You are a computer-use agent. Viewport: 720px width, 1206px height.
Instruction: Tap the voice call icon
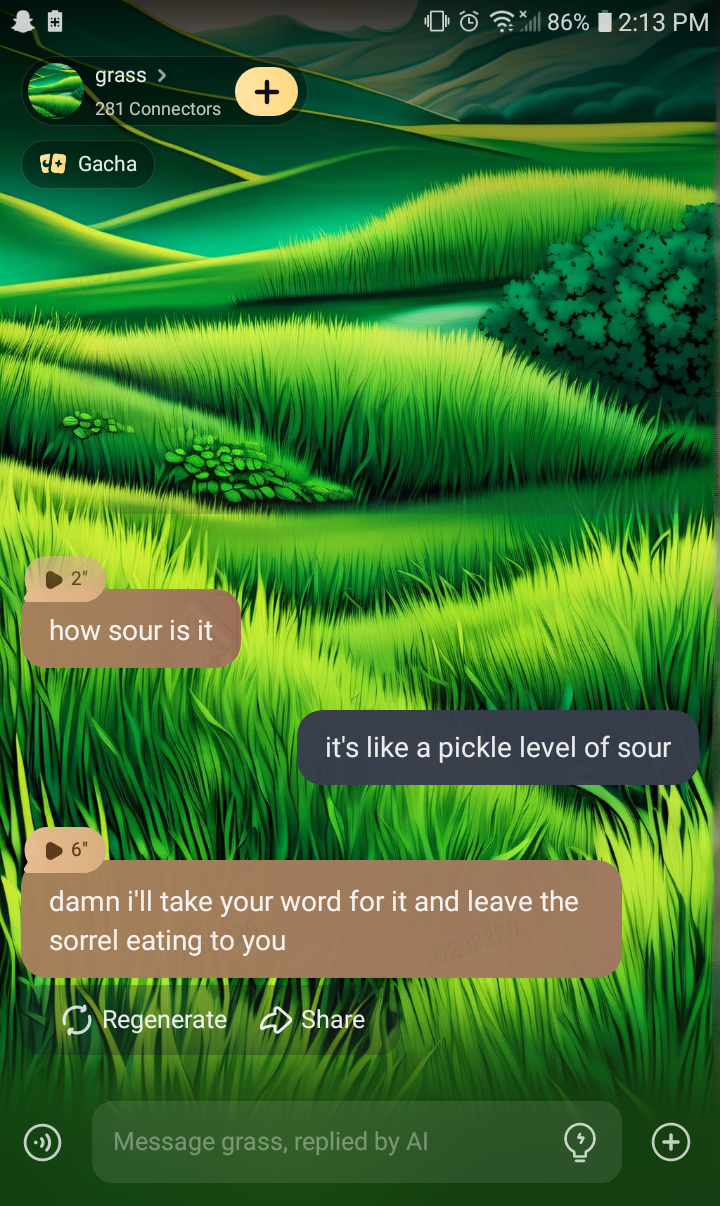tap(42, 1142)
